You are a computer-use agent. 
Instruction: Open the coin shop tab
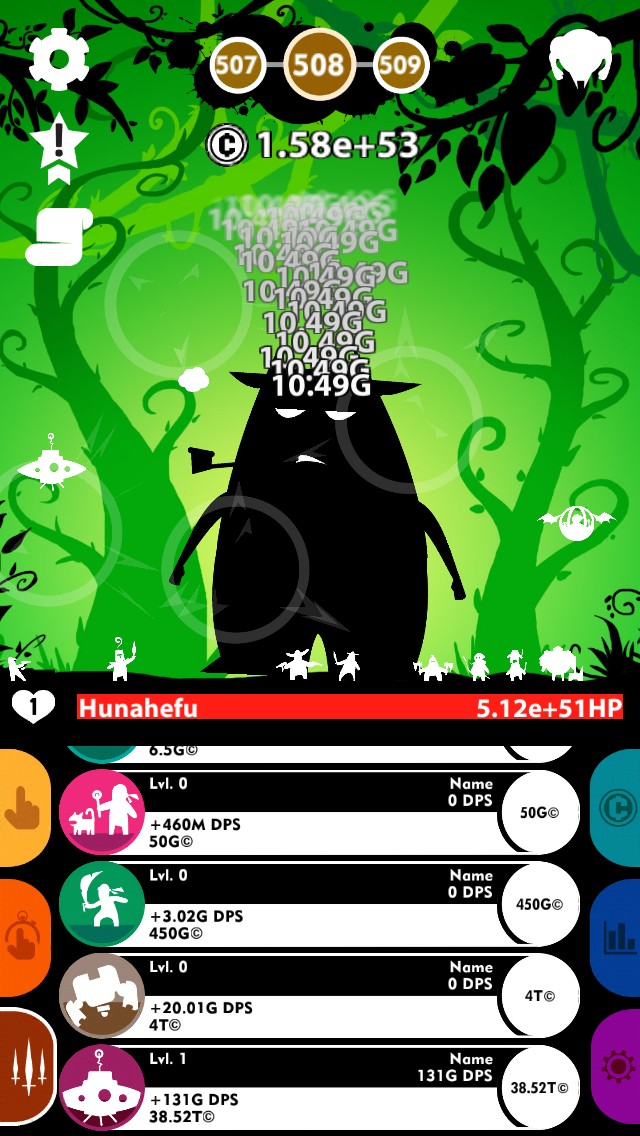point(616,809)
